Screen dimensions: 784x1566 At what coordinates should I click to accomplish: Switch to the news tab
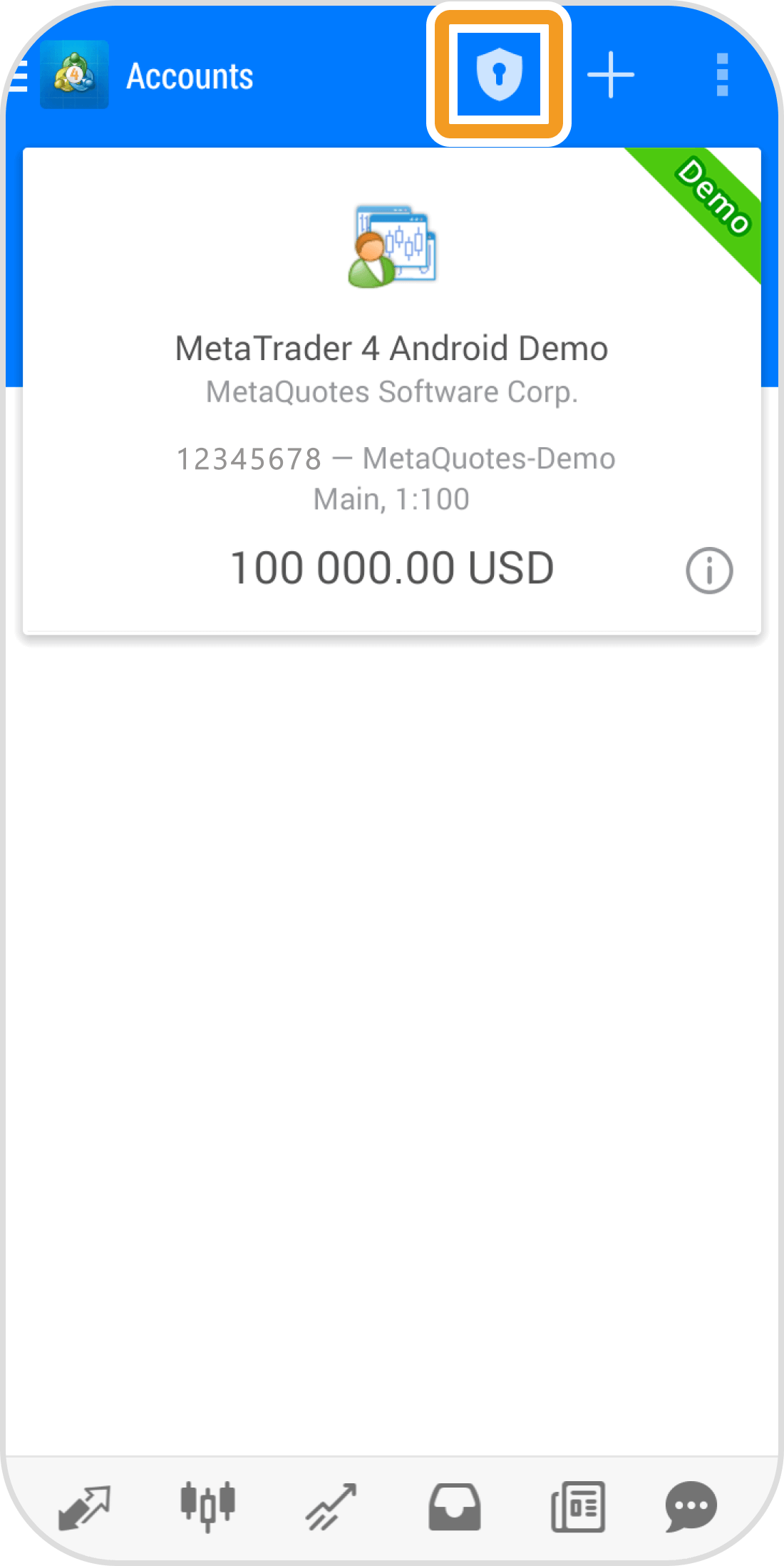tap(578, 1507)
